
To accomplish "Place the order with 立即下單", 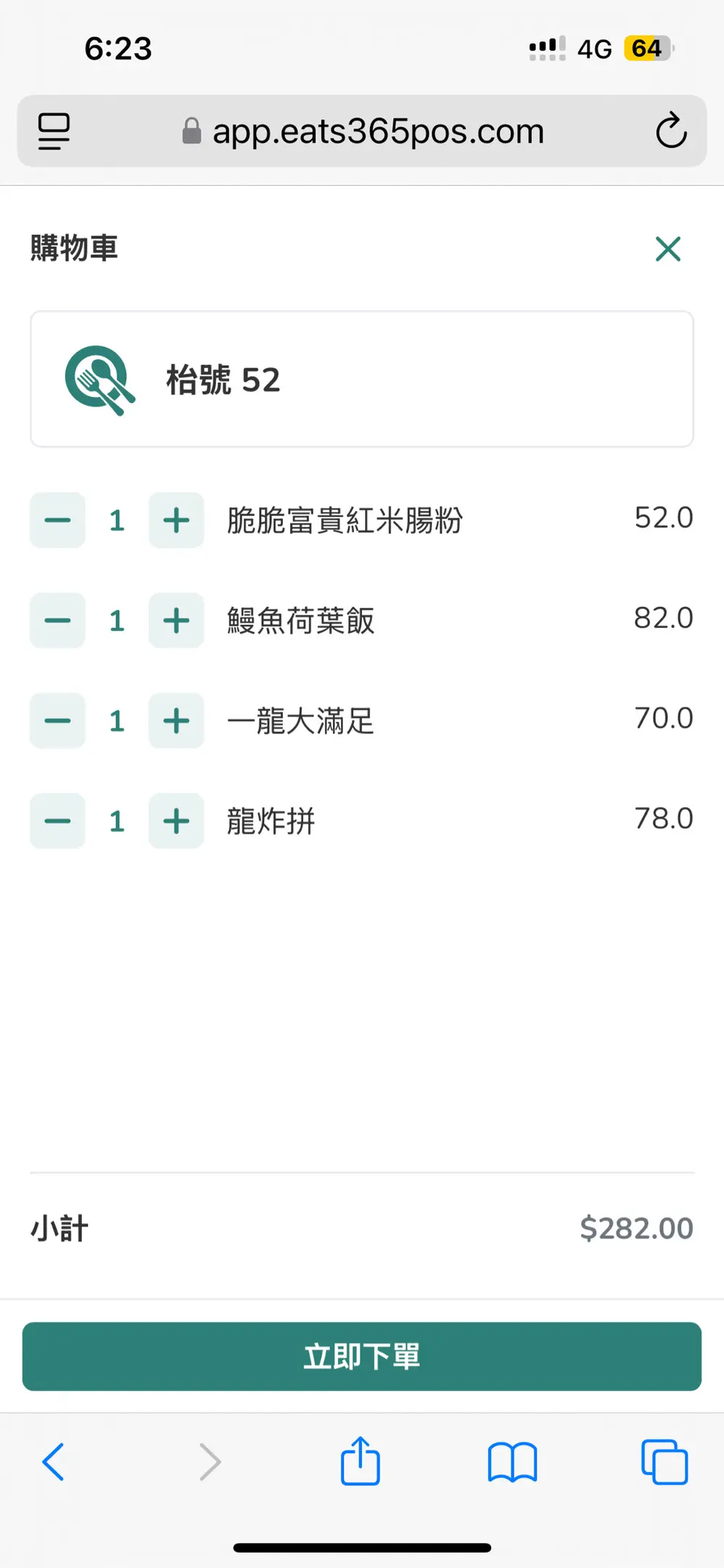I will pyautogui.click(x=362, y=1356).
